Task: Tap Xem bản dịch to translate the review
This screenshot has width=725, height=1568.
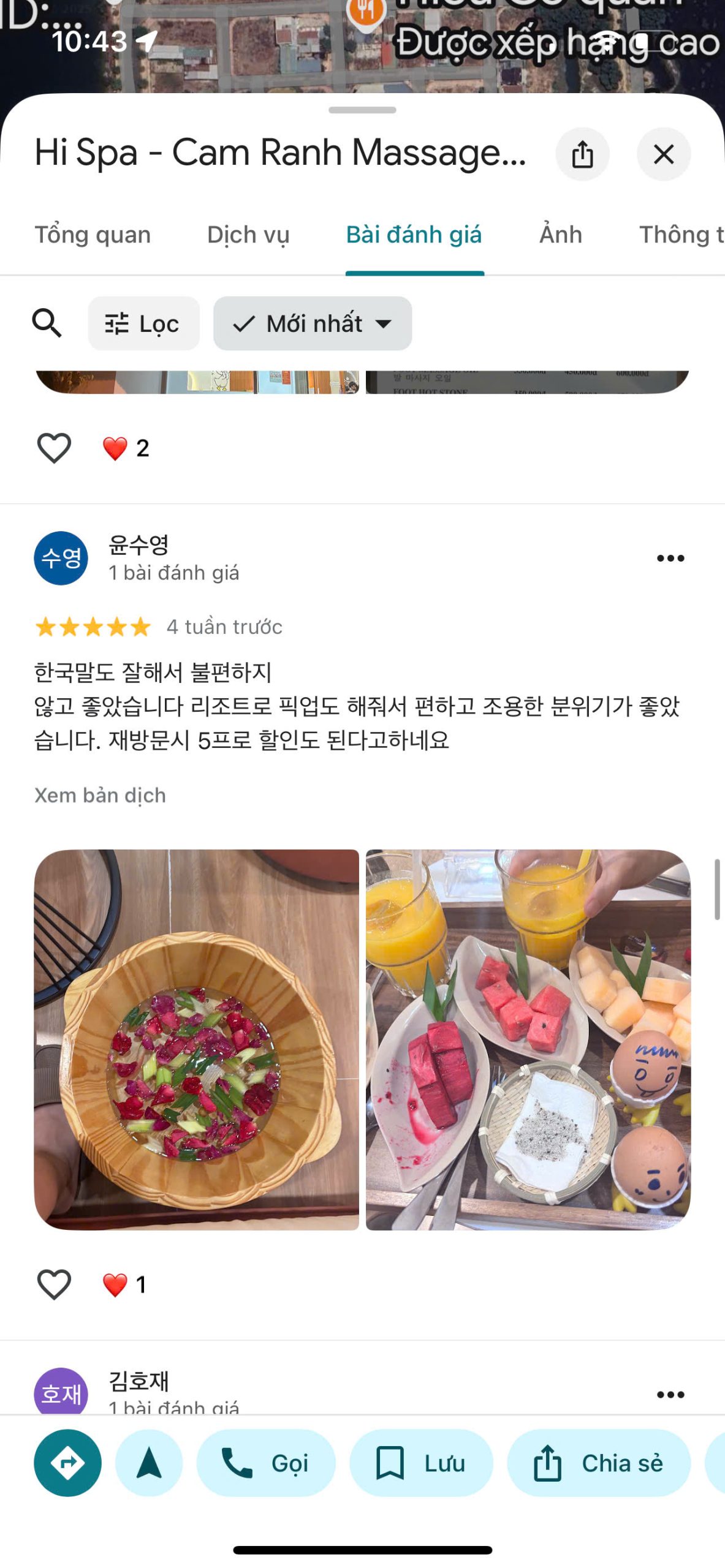Action: pos(100,795)
